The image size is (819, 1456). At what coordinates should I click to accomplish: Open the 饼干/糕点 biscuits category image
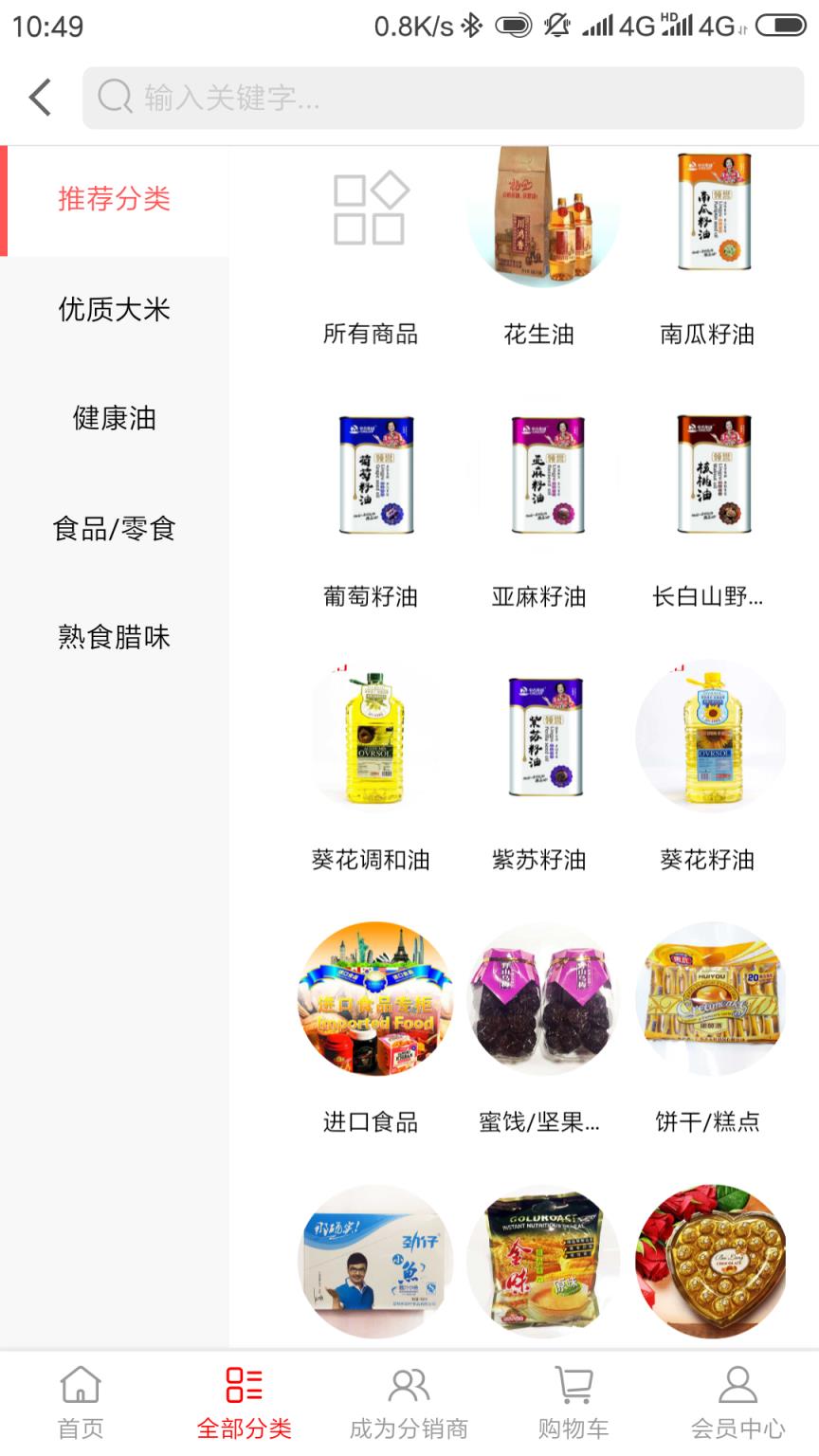709,998
